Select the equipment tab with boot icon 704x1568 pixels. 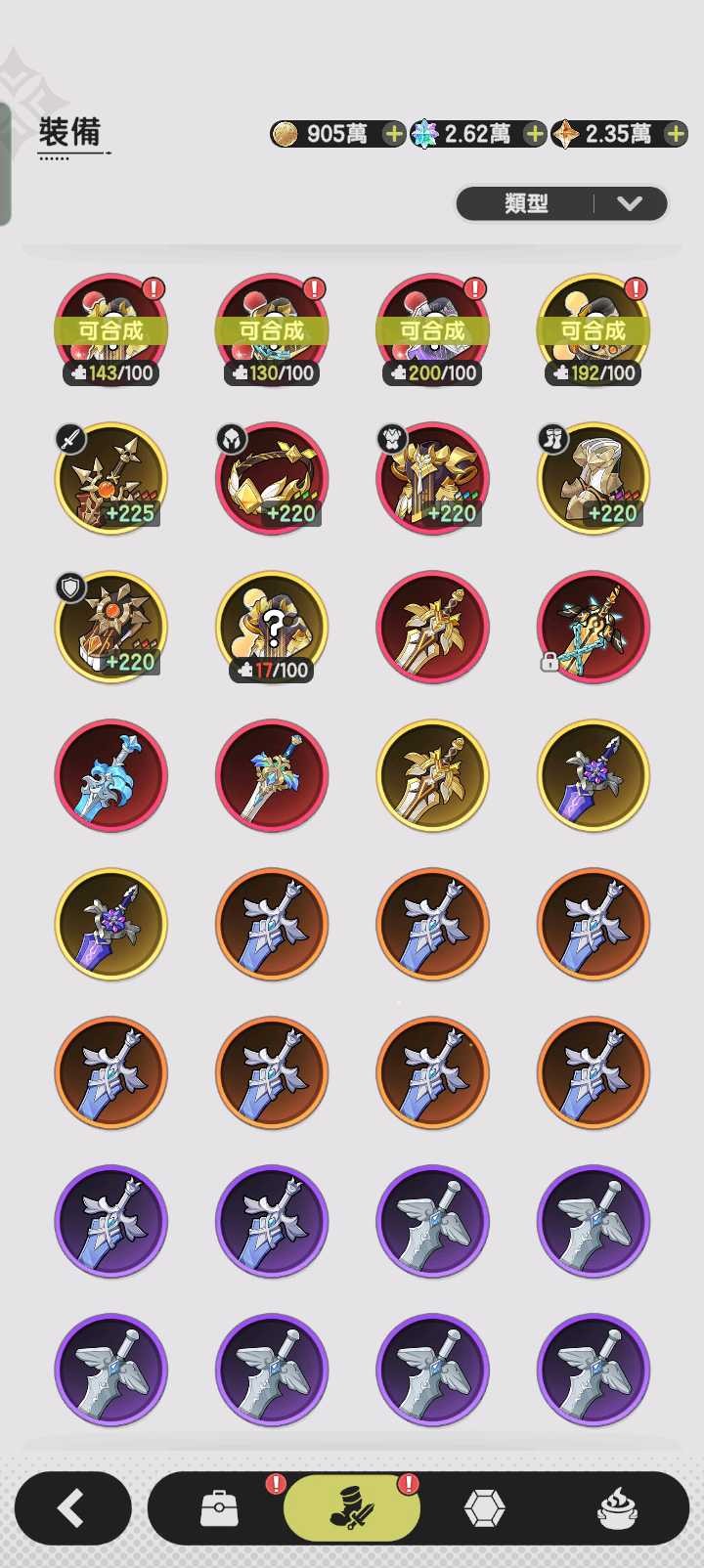click(352, 1508)
